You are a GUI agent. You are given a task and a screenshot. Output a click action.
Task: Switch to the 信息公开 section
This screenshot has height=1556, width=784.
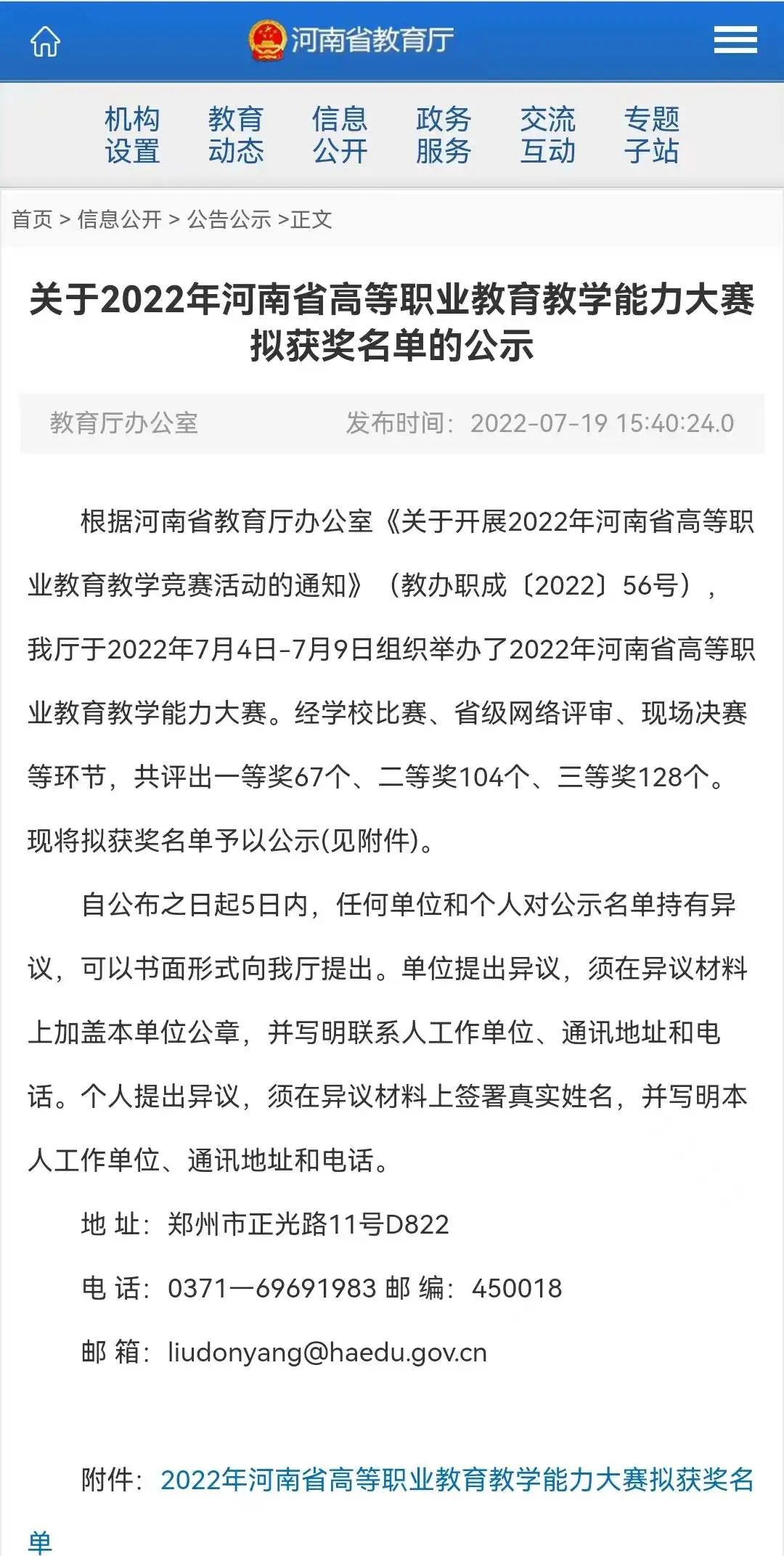point(340,135)
